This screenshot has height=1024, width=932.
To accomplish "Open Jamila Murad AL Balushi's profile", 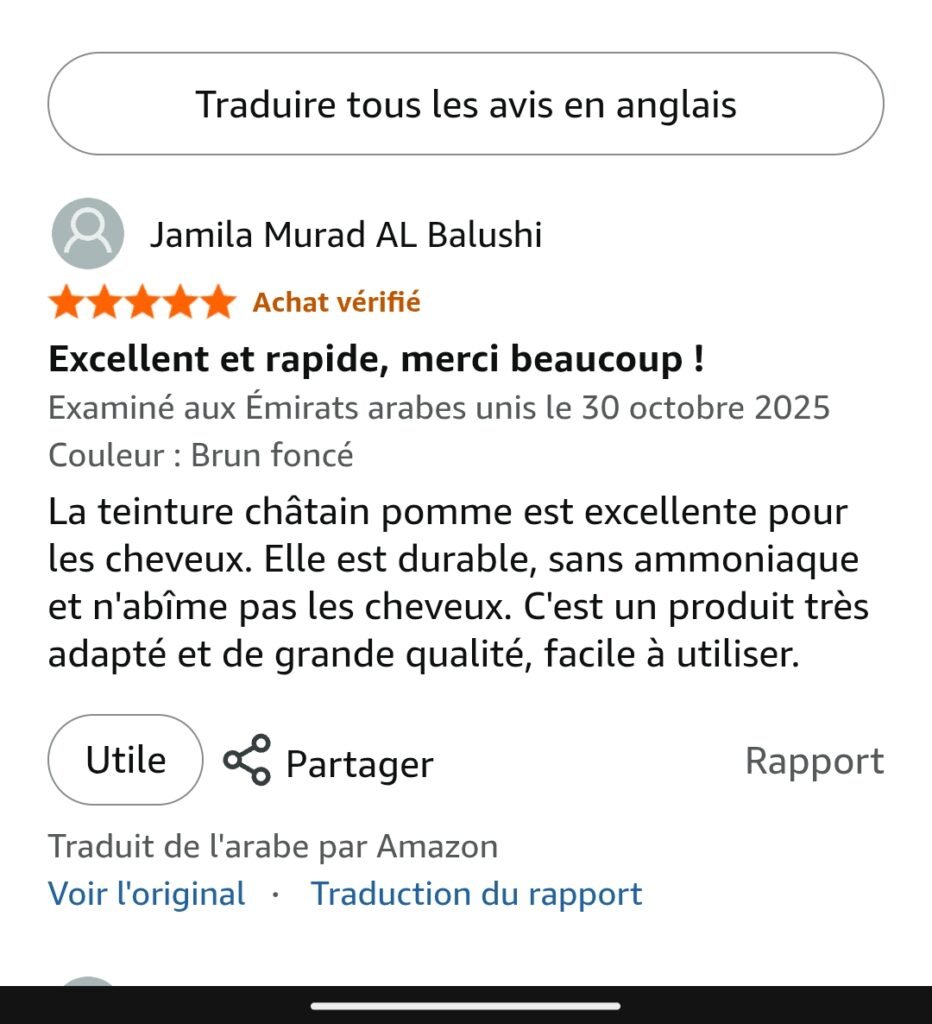I will tap(345, 235).
